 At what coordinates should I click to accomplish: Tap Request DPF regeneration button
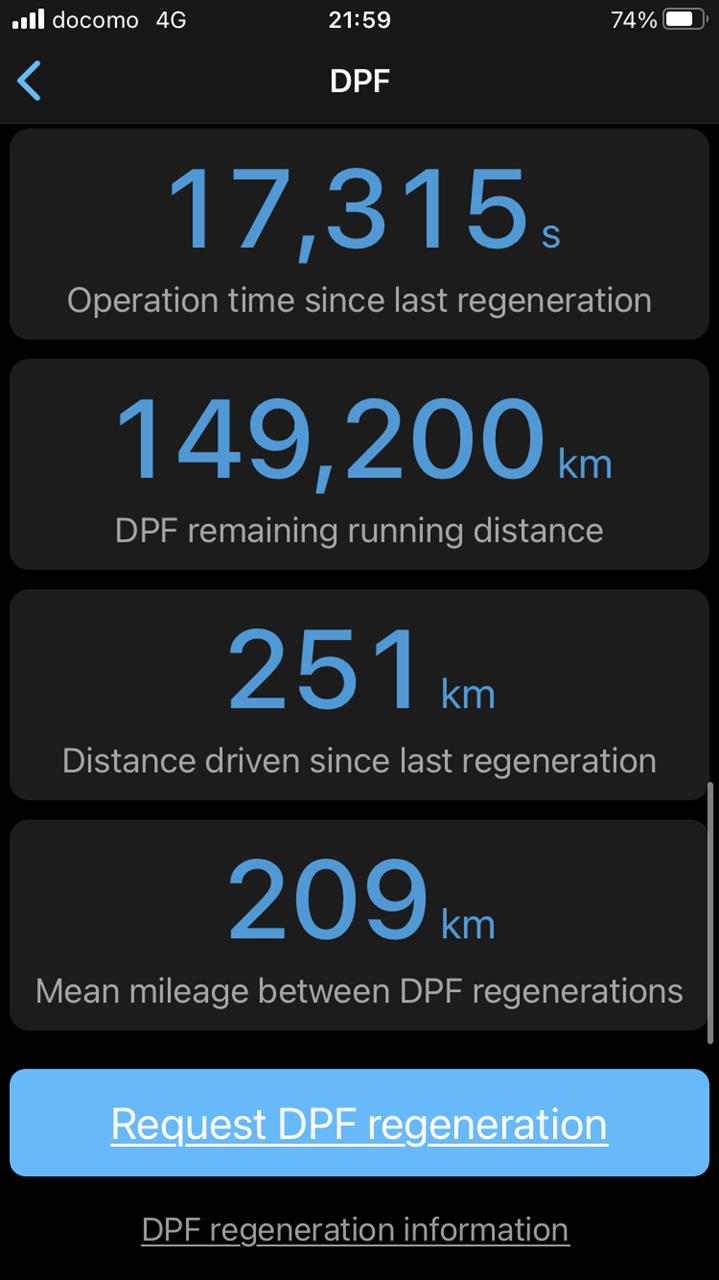[359, 1123]
